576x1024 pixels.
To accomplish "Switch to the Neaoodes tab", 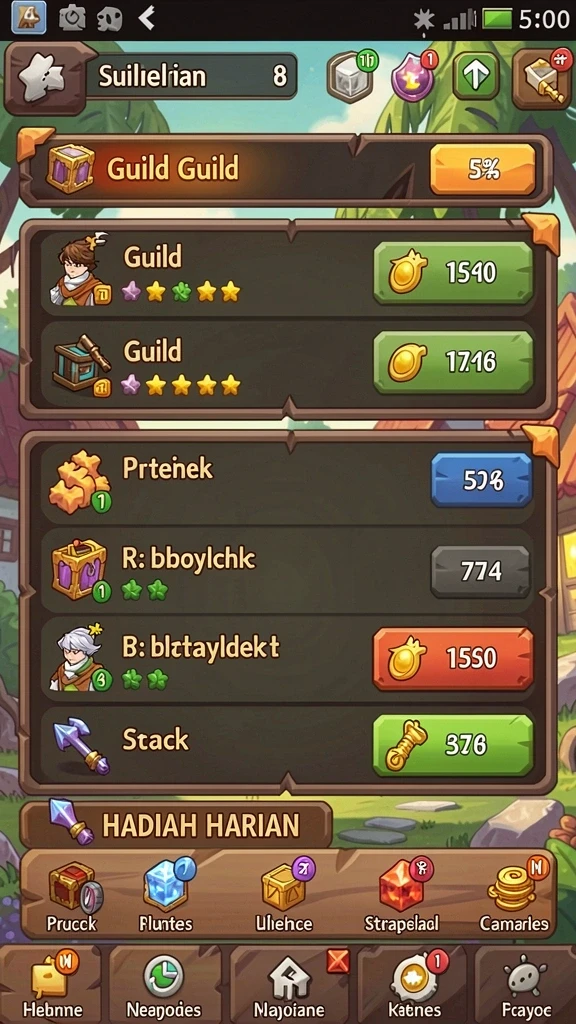I will (x=165, y=984).
